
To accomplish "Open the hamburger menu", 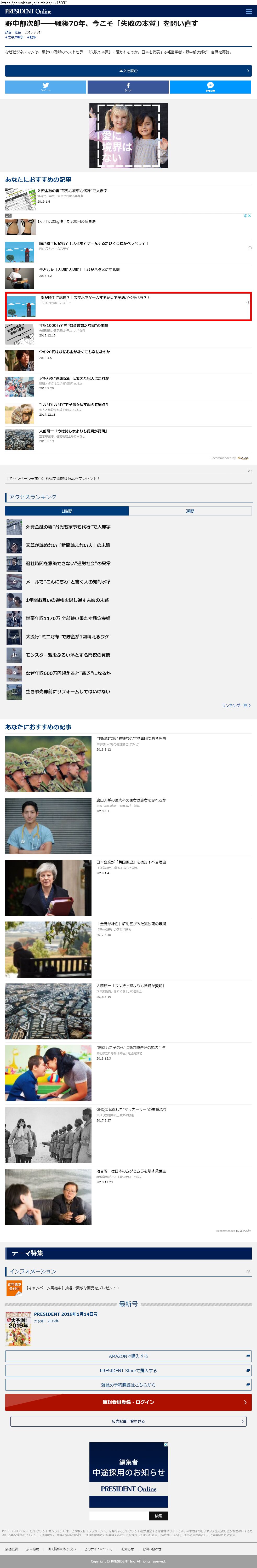I will 248,12.
